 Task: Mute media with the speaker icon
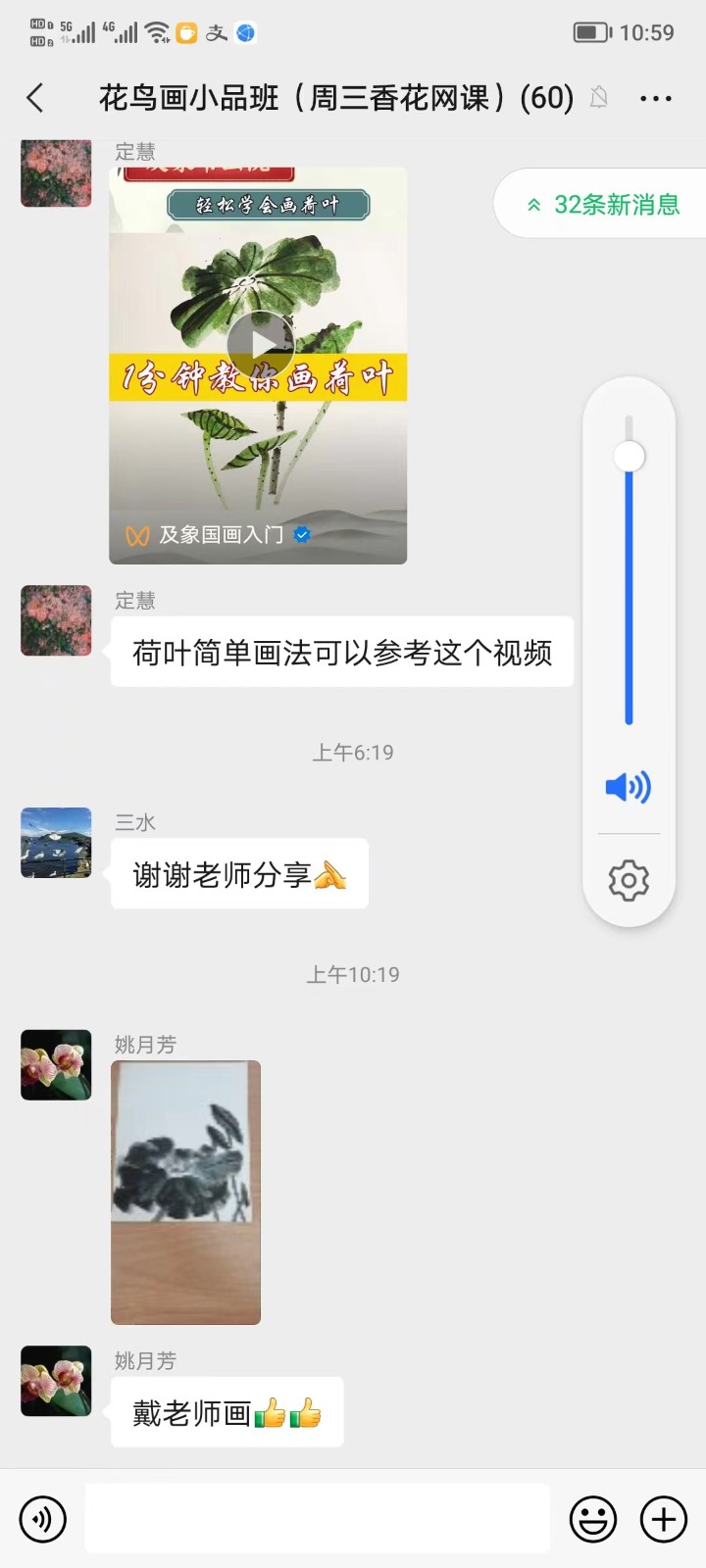pos(629,787)
